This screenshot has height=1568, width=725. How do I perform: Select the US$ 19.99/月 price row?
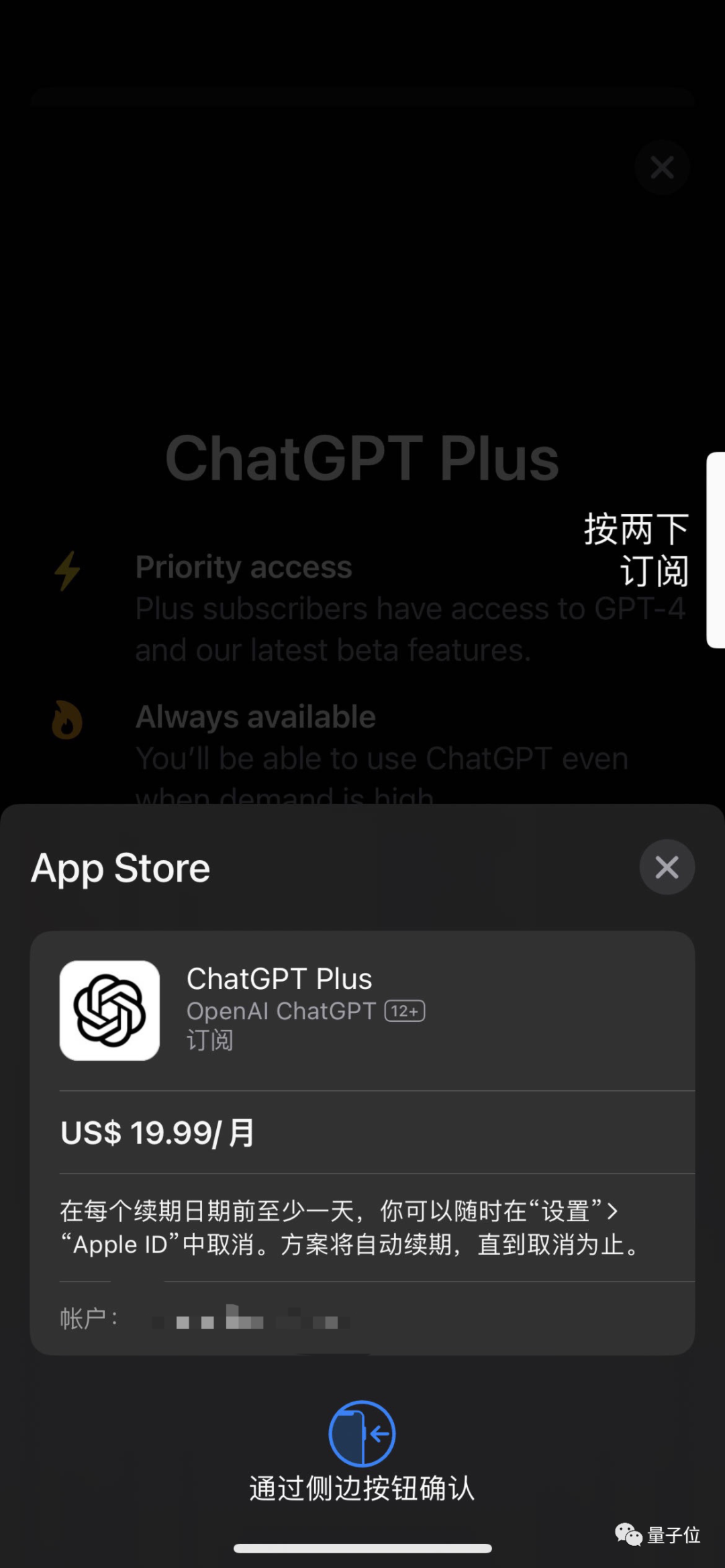(x=156, y=1133)
